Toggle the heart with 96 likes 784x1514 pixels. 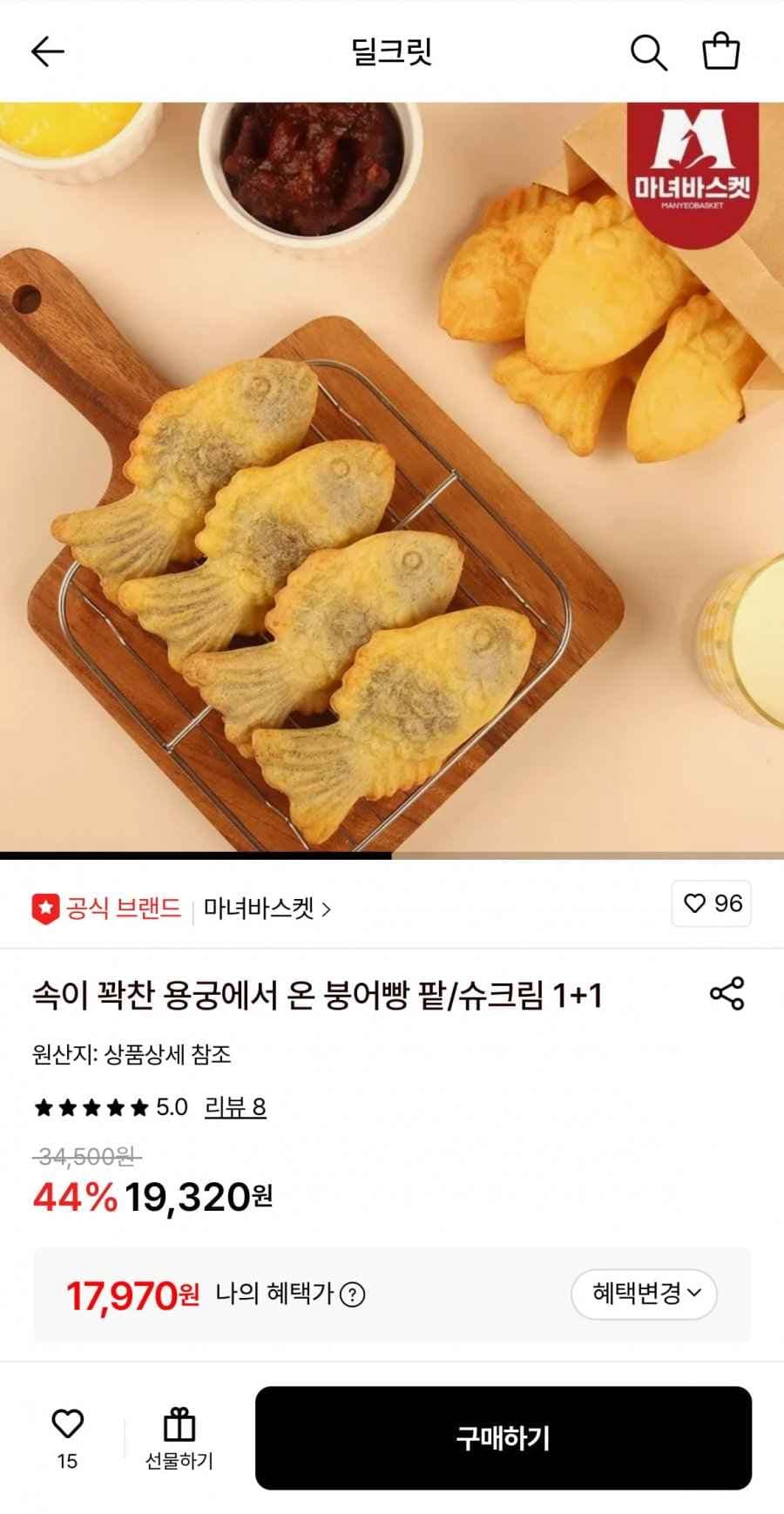coord(711,906)
